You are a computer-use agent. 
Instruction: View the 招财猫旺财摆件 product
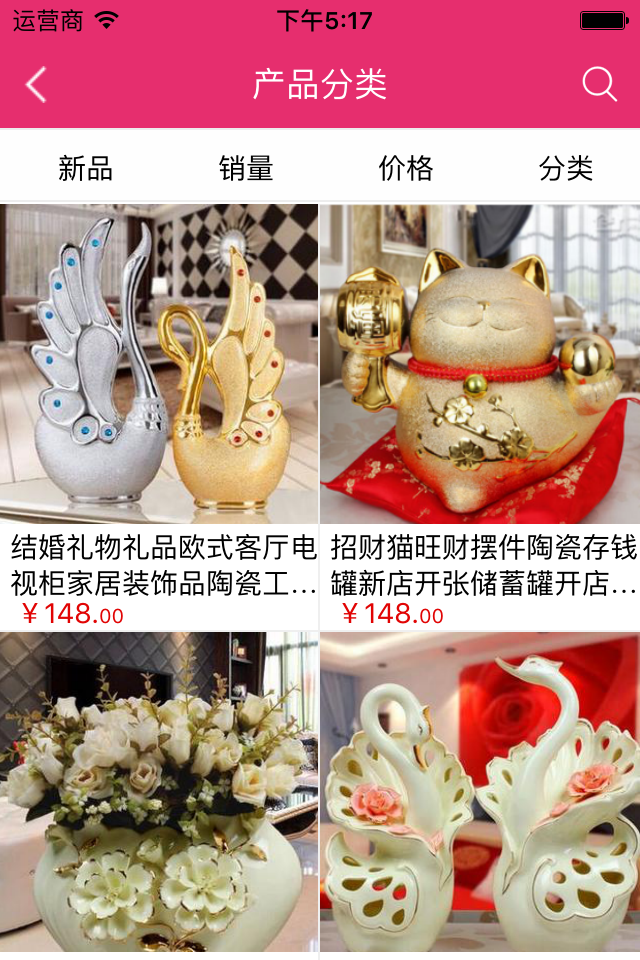tap(480, 365)
